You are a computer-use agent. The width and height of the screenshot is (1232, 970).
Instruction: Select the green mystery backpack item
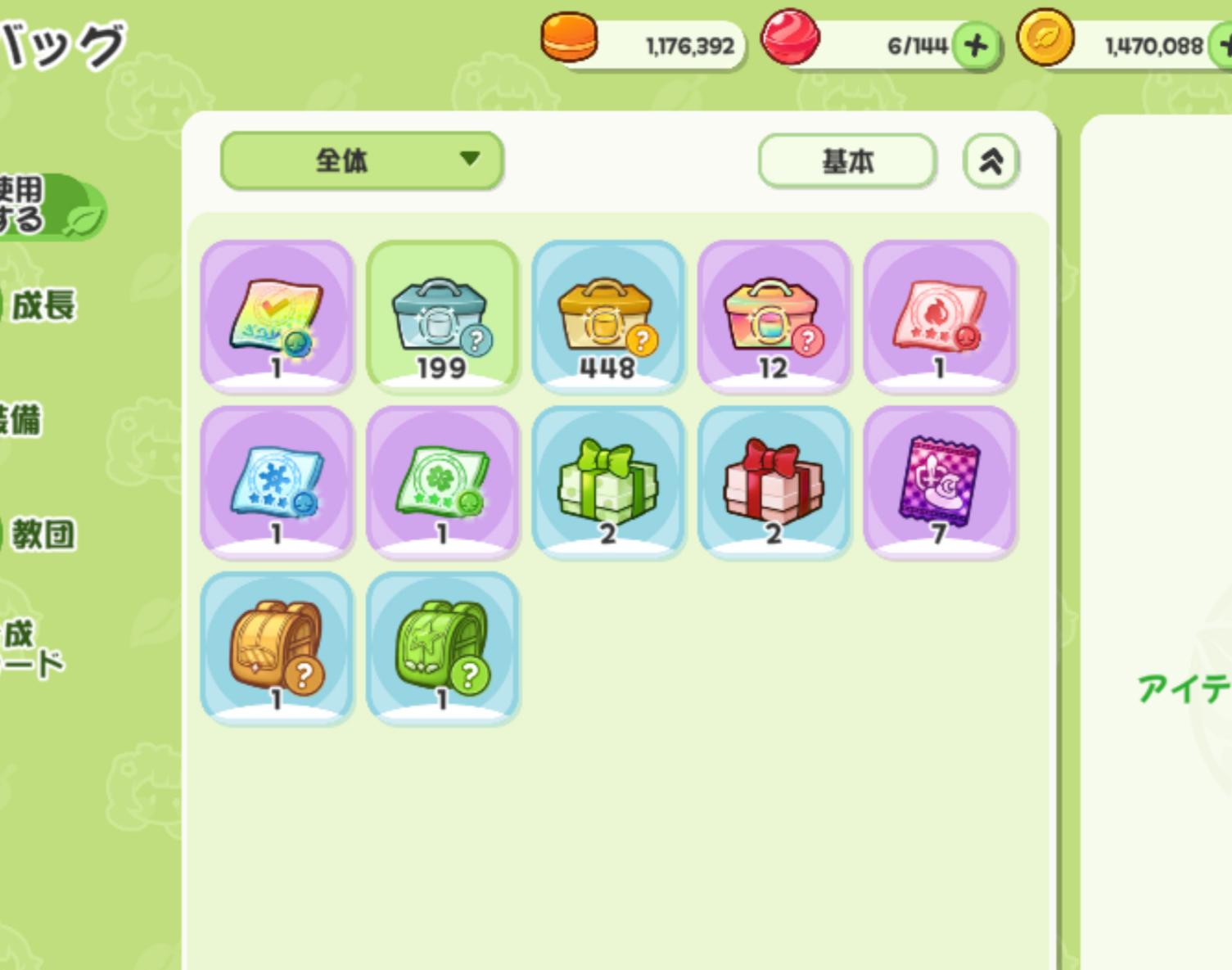pos(442,648)
